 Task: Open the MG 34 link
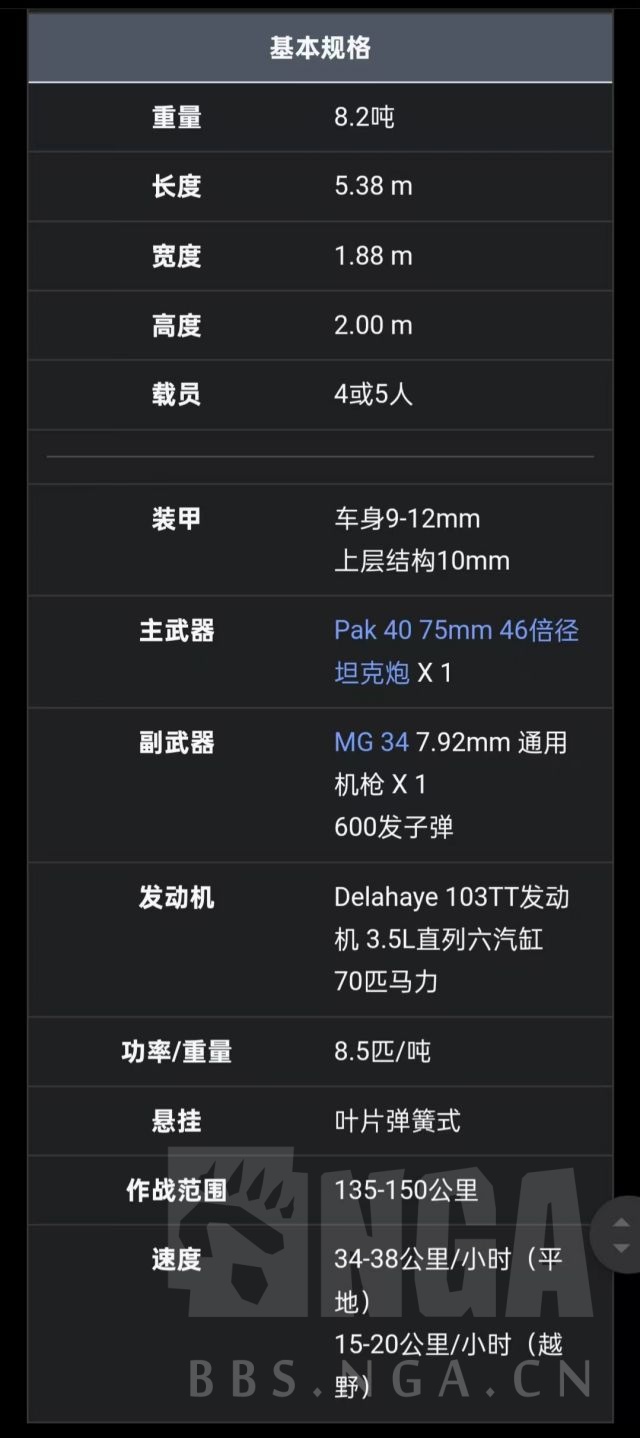pyautogui.click(x=371, y=743)
